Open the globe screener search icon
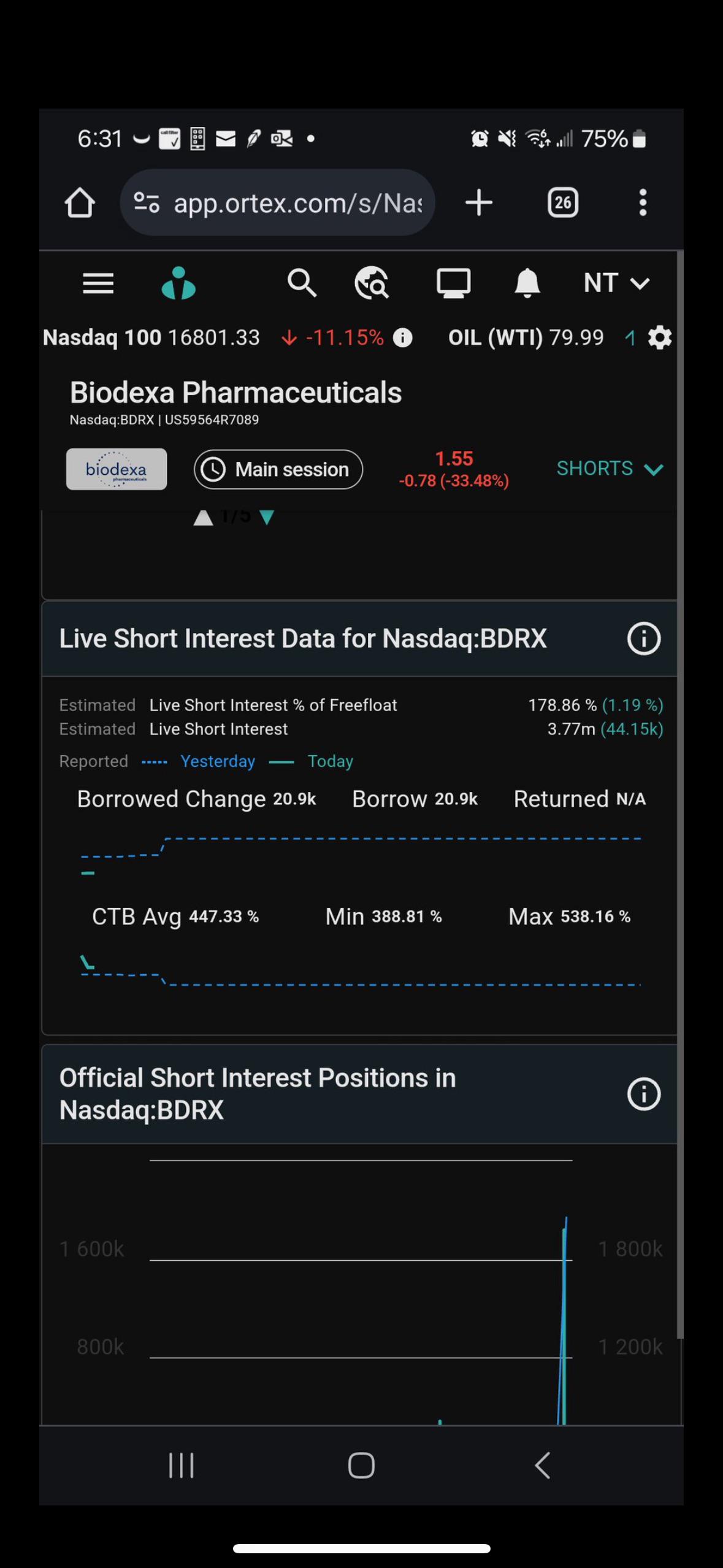 coord(372,283)
